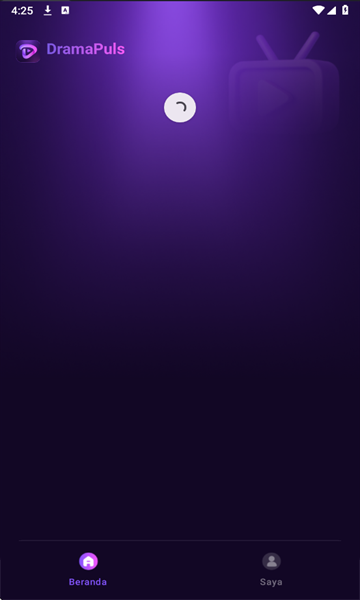This screenshot has height=600, width=360.
Task: Switch to the Saya tab
Action: [271, 569]
